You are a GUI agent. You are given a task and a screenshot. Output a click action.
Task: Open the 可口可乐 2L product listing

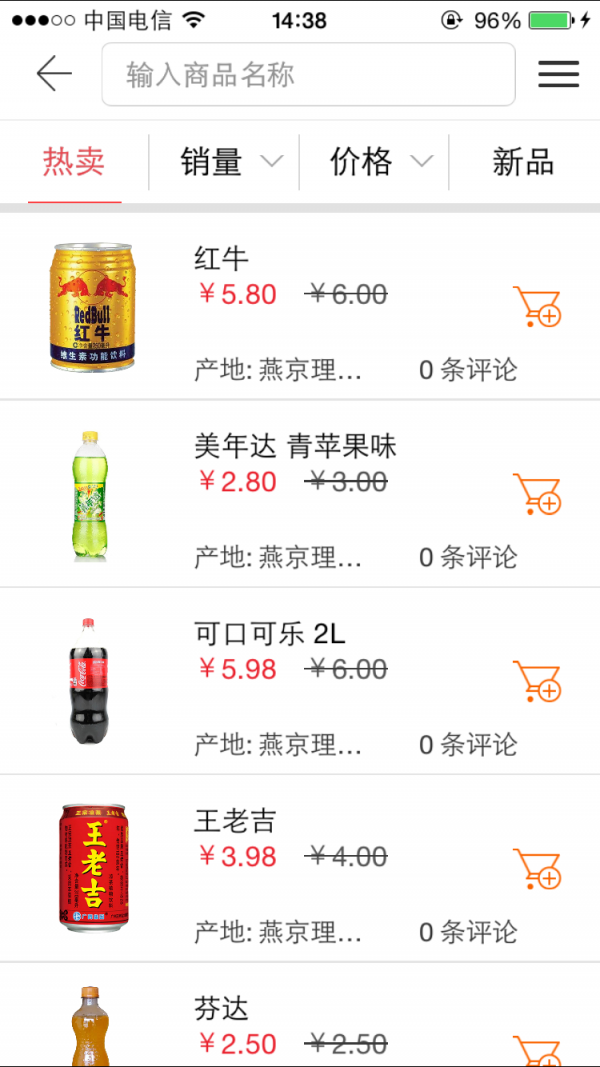[x=269, y=634]
